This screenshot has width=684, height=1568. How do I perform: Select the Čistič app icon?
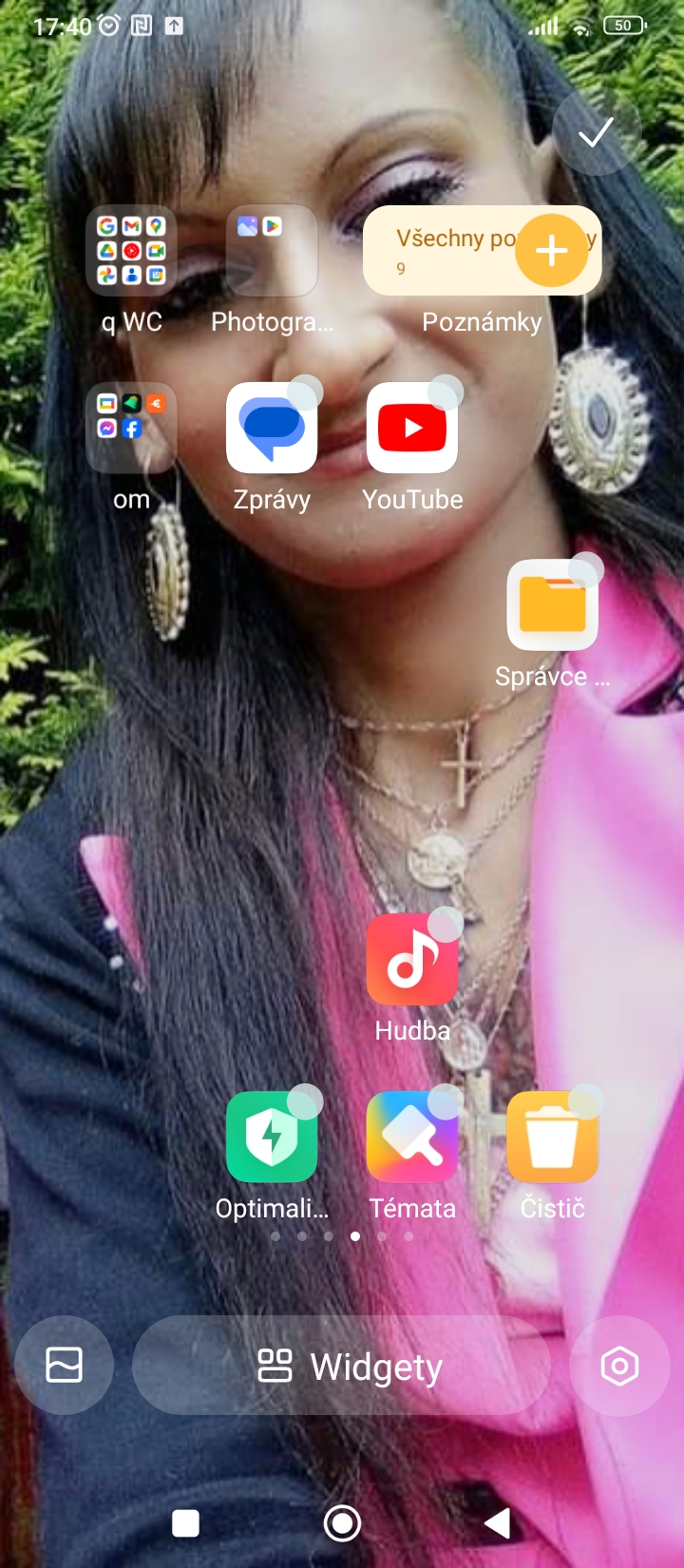[x=553, y=1137]
